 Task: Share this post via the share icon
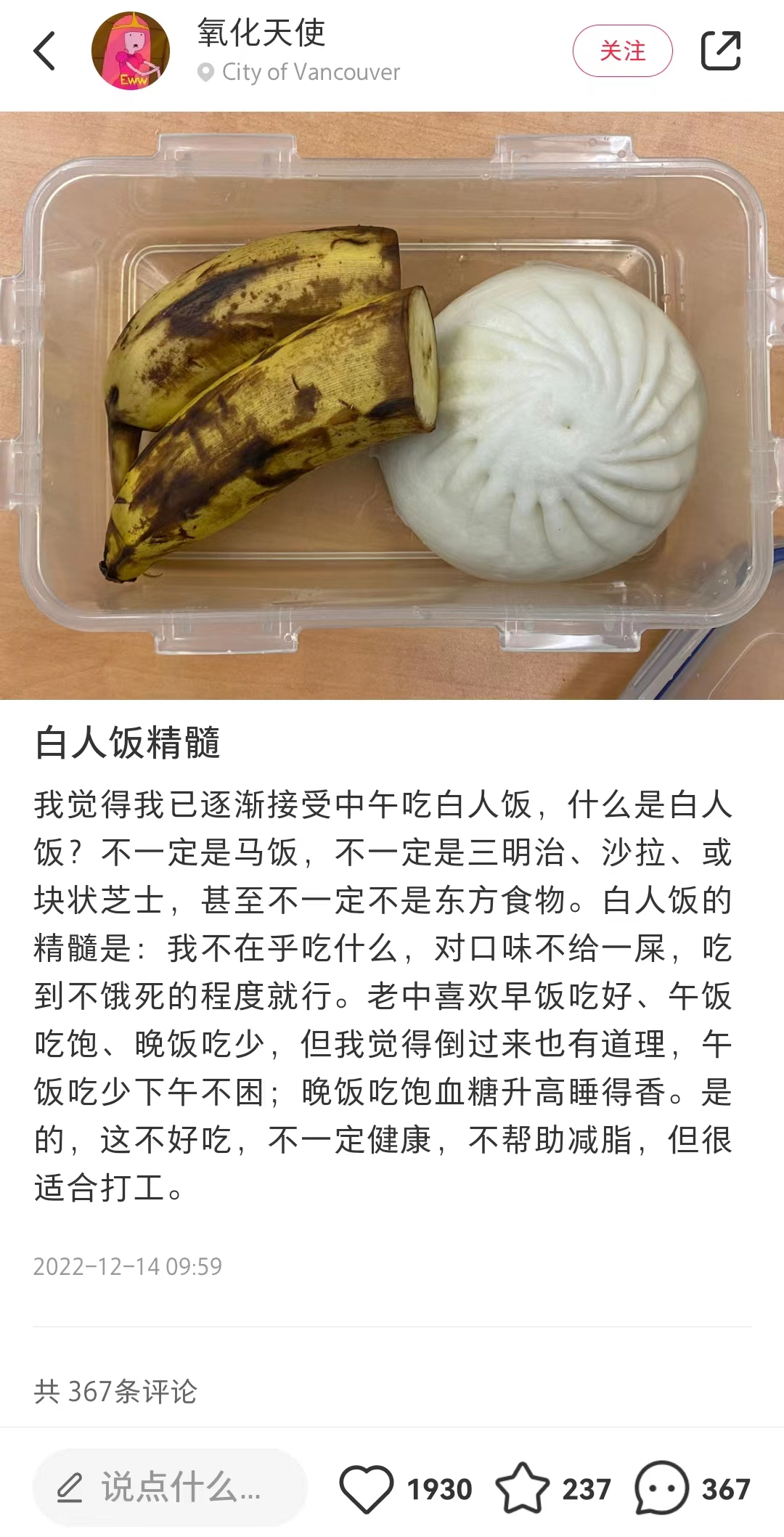721,51
